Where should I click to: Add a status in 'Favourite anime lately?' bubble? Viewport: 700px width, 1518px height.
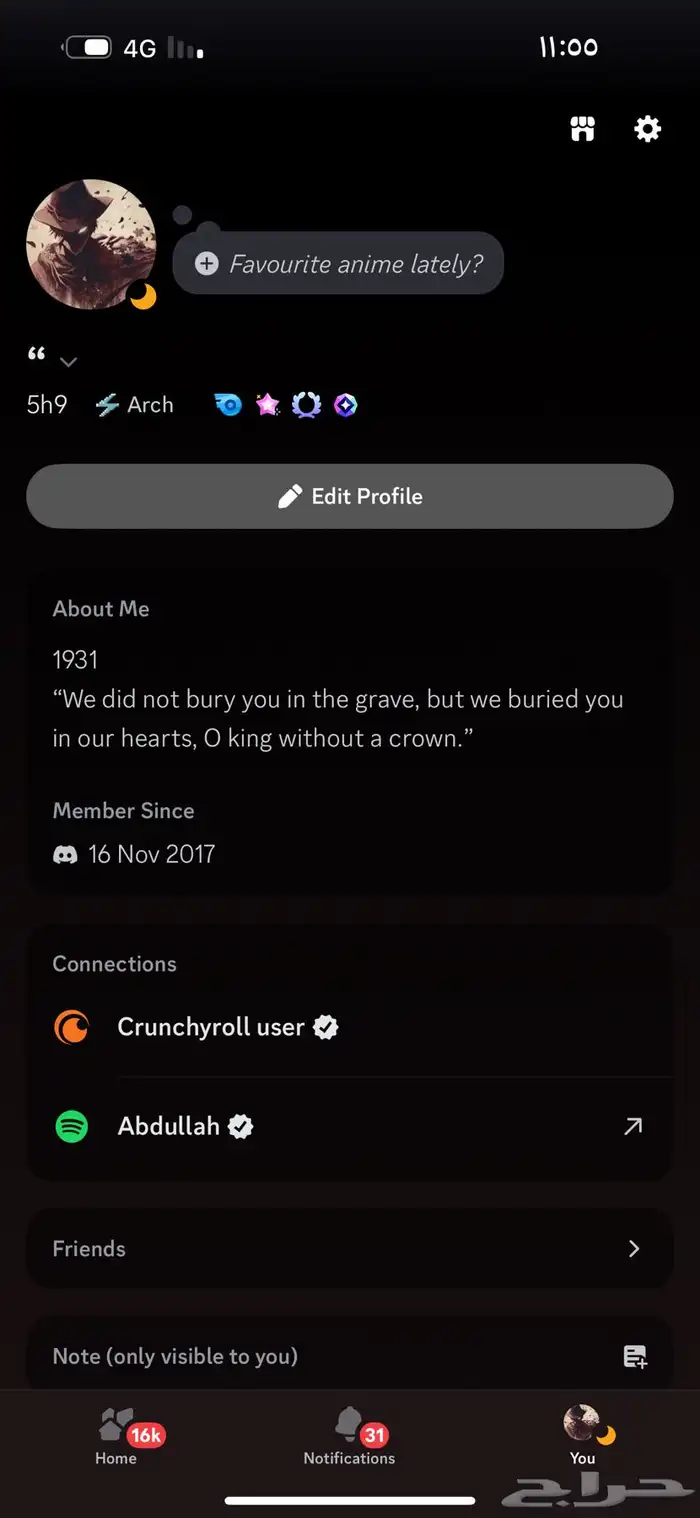pos(338,264)
